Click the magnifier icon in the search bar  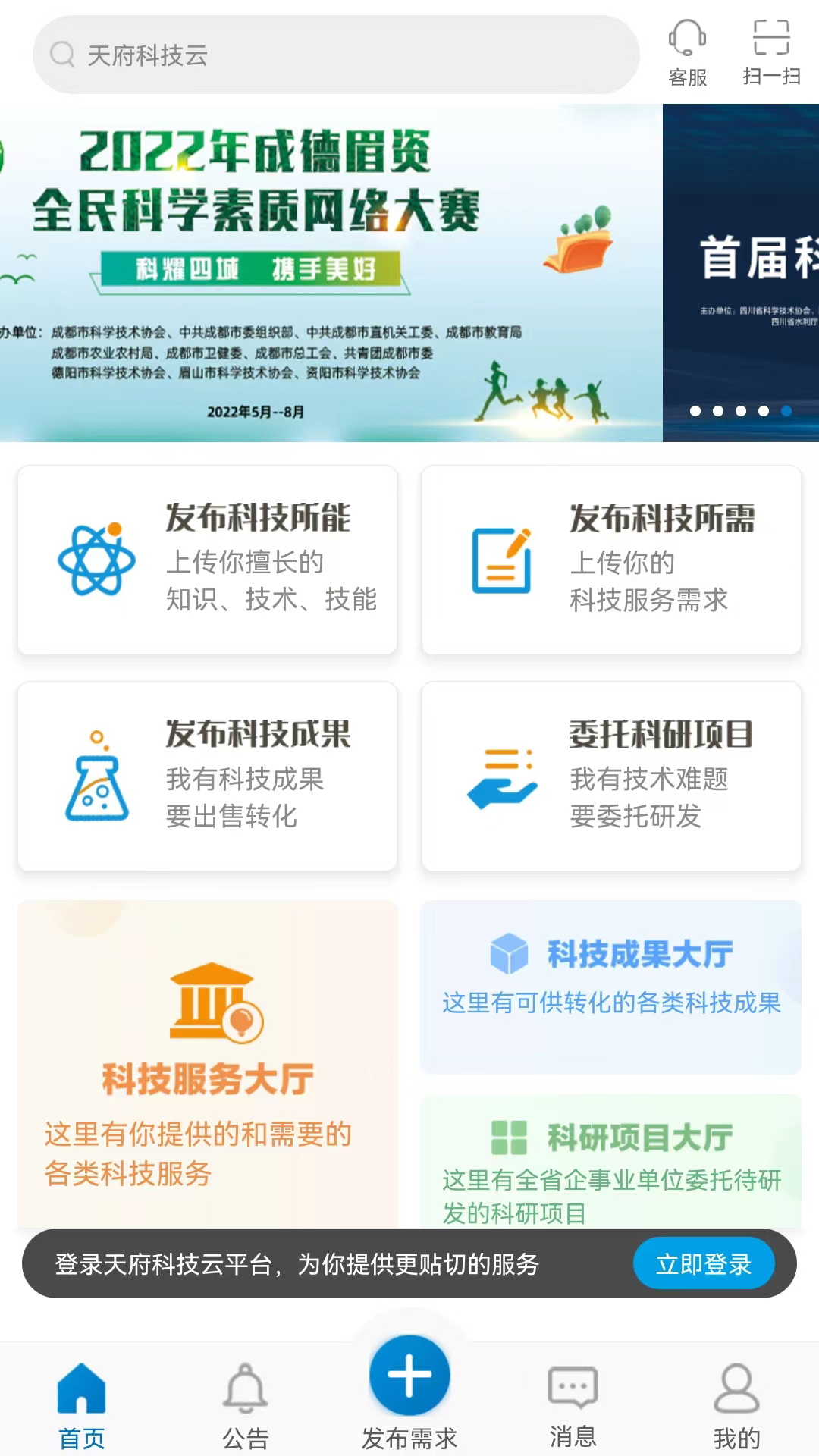(64, 55)
